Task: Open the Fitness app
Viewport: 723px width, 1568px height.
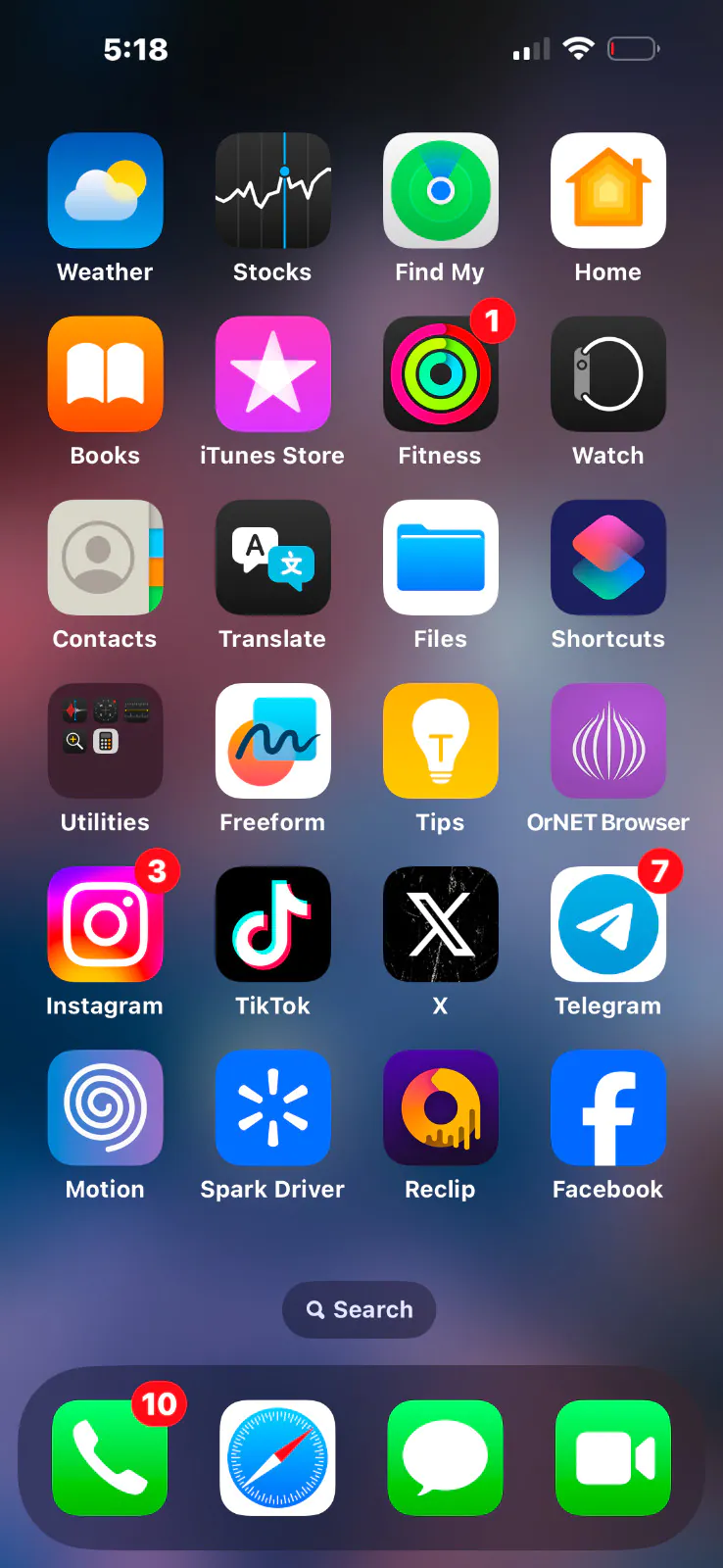Action: point(440,373)
